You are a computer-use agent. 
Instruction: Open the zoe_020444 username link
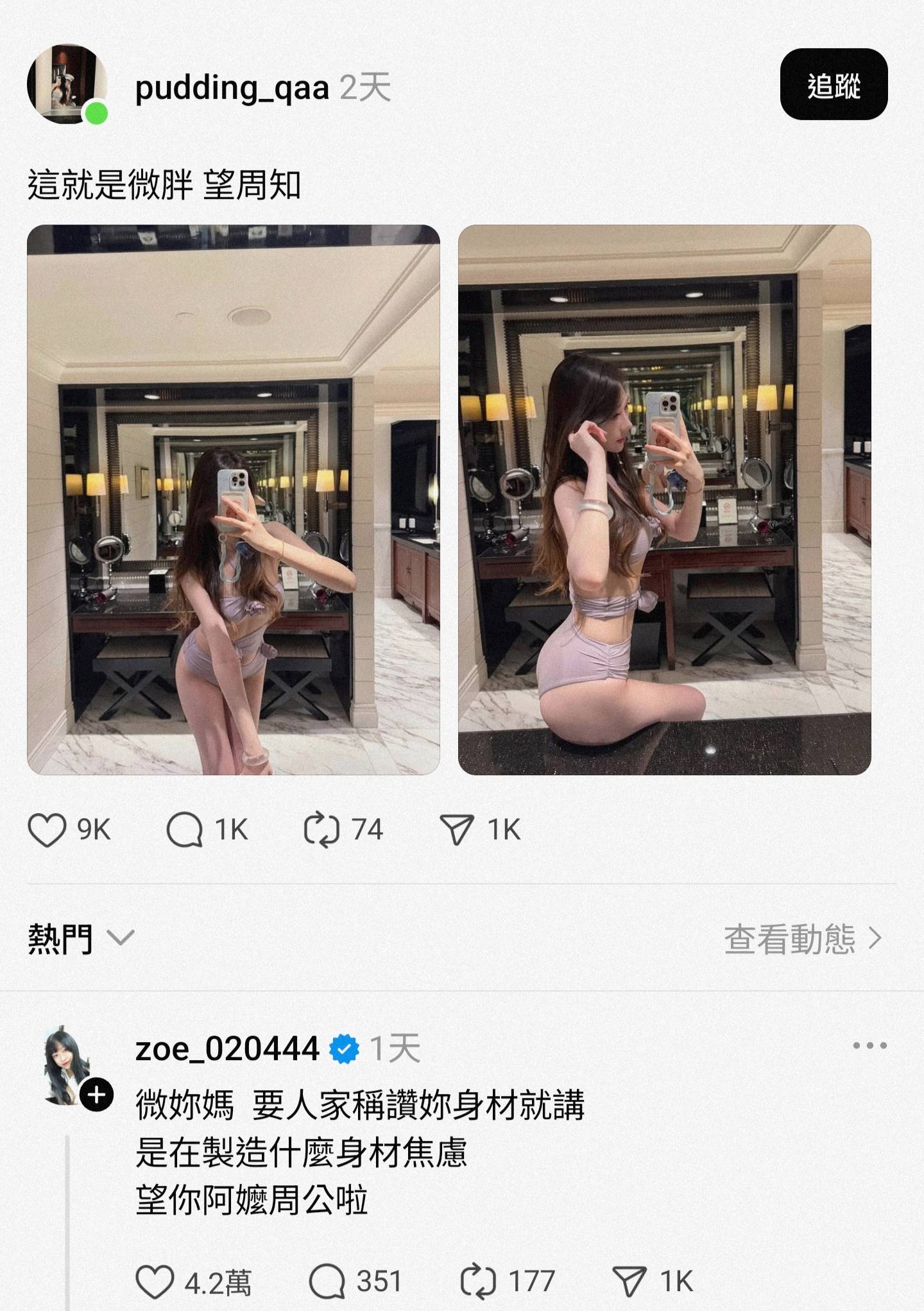(227, 1049)
